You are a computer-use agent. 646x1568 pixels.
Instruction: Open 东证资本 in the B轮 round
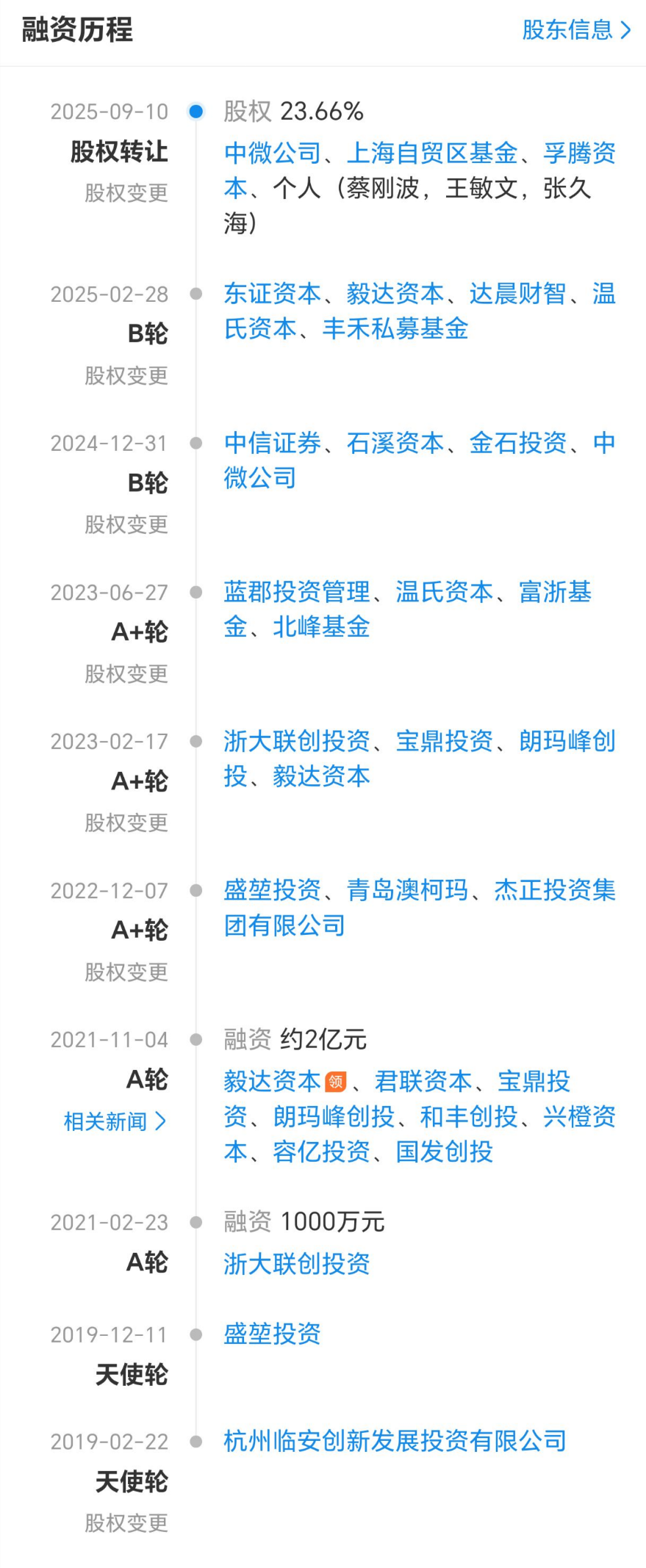click(272, 294)
